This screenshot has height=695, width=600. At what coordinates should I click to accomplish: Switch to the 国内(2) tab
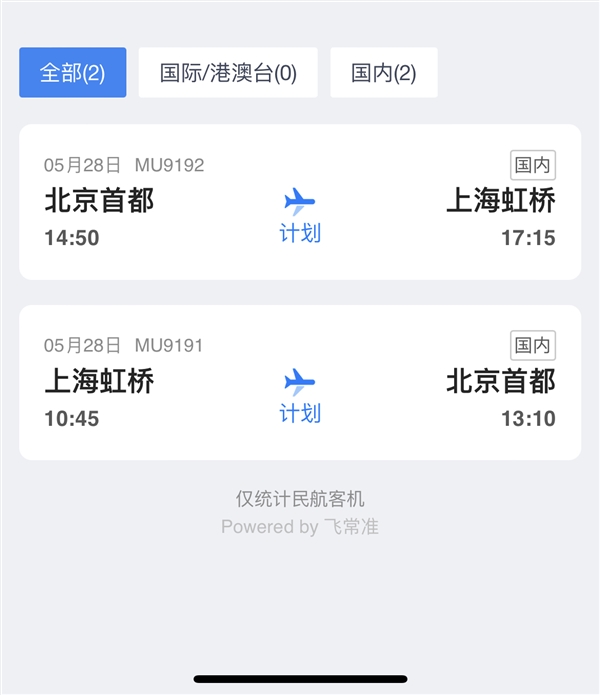[384, 73]
